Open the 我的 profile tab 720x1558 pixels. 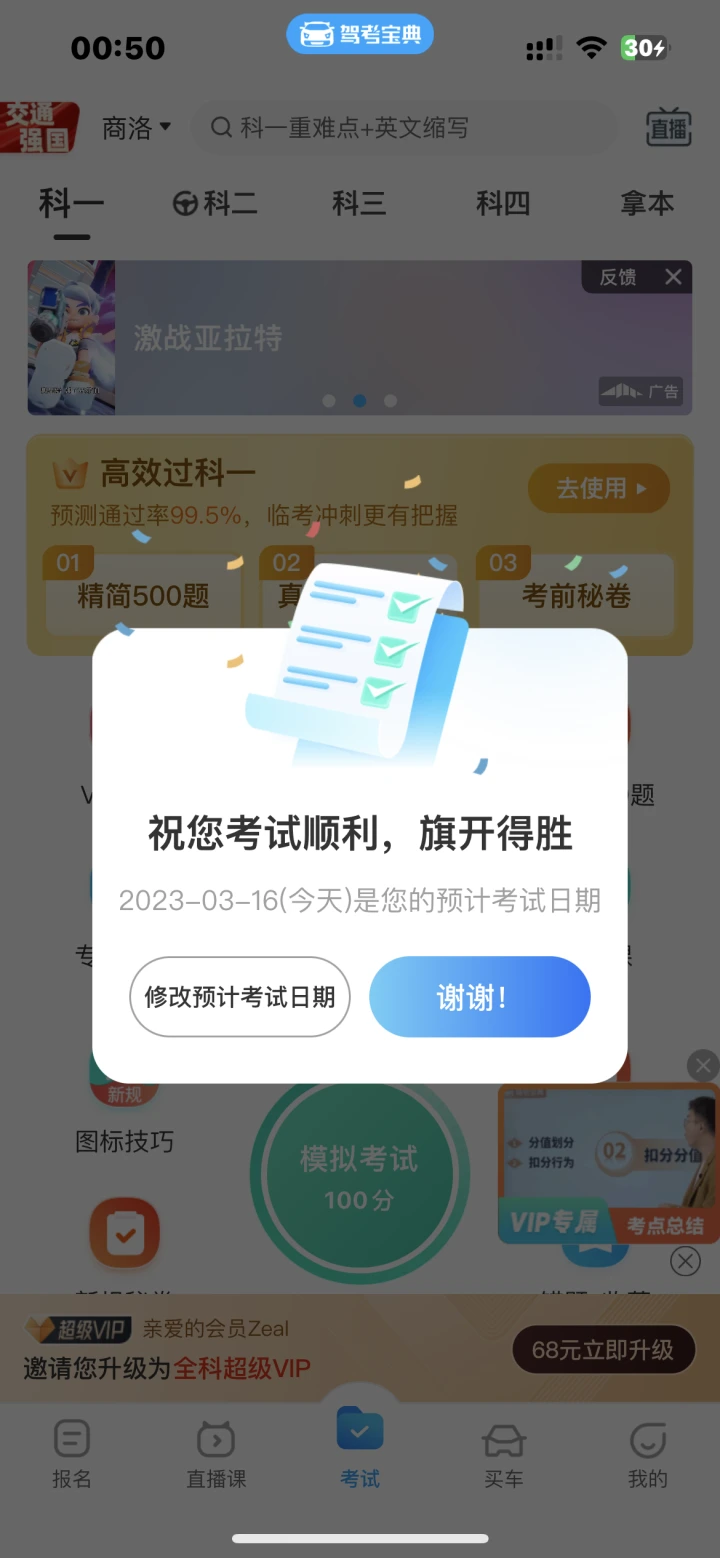[647, 1455]
